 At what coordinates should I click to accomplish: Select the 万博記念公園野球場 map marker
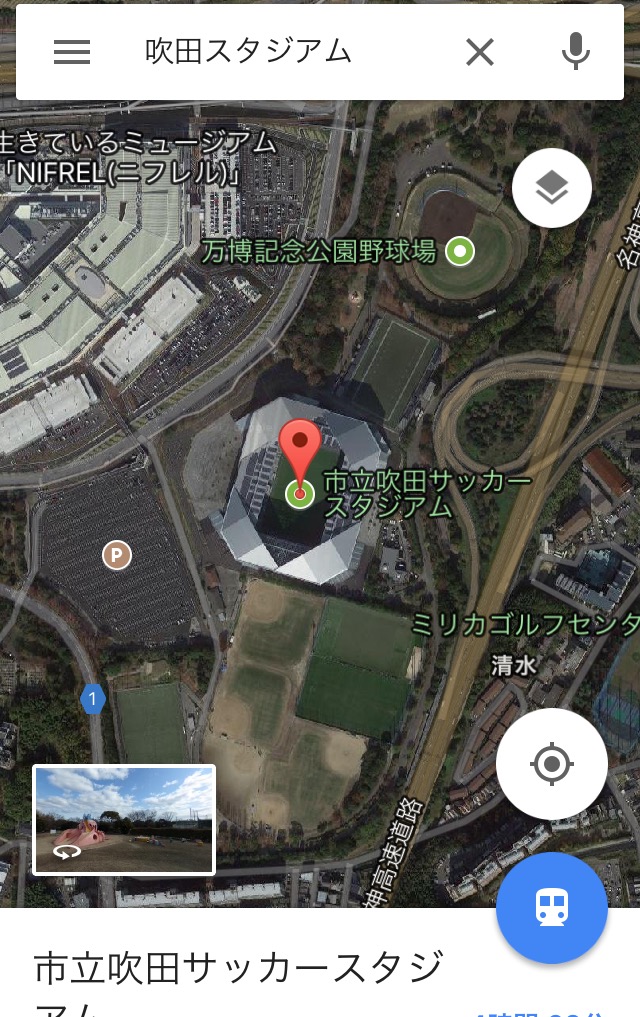click(460, 251)
